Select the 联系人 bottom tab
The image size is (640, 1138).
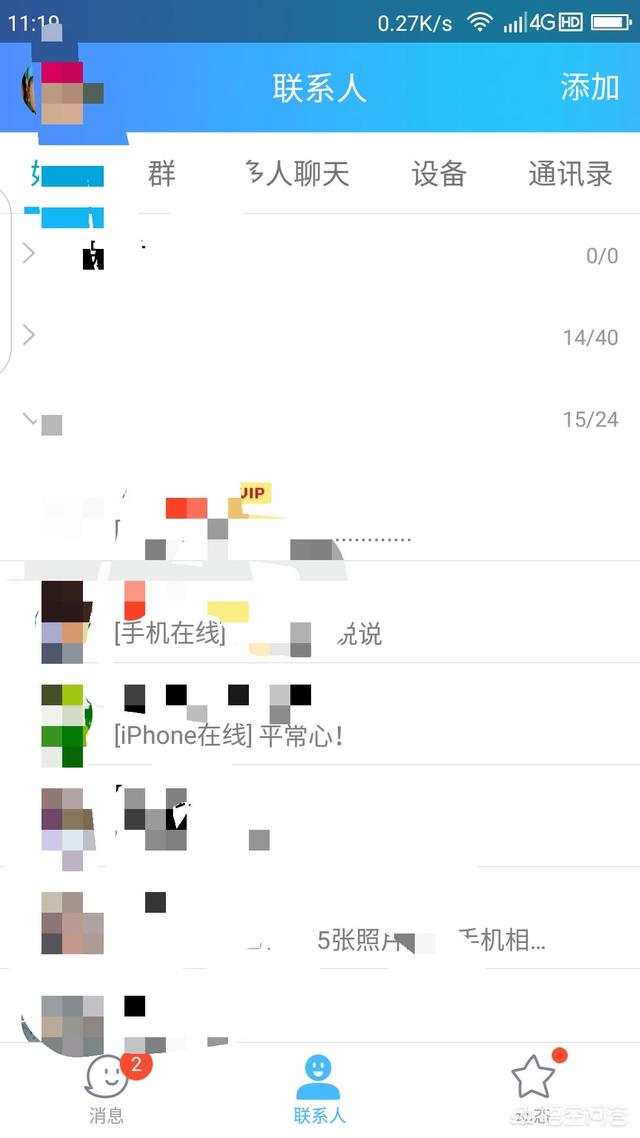[x=319, y=1086]
